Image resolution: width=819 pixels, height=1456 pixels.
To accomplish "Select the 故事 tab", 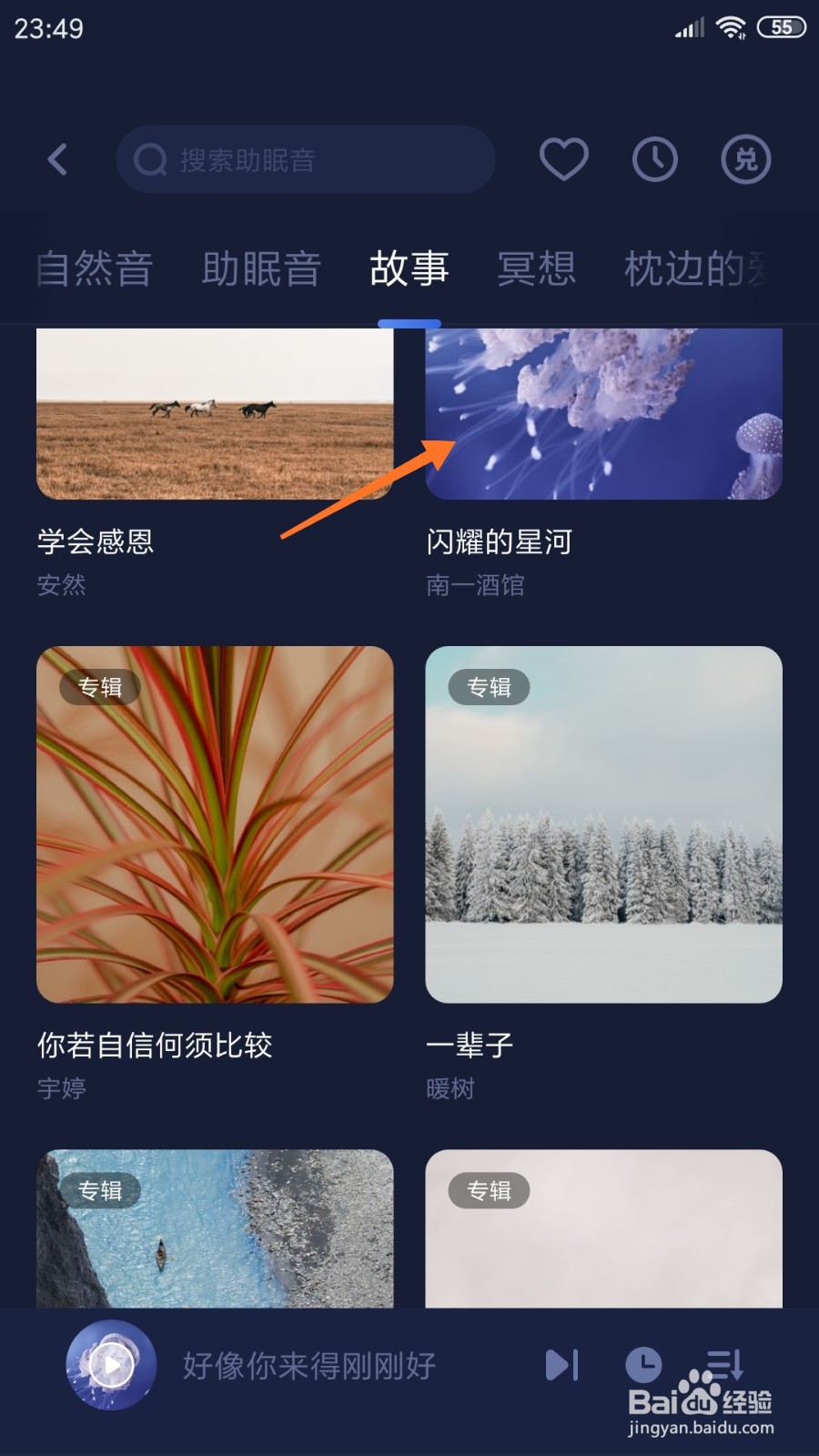I will coord(409,268).
